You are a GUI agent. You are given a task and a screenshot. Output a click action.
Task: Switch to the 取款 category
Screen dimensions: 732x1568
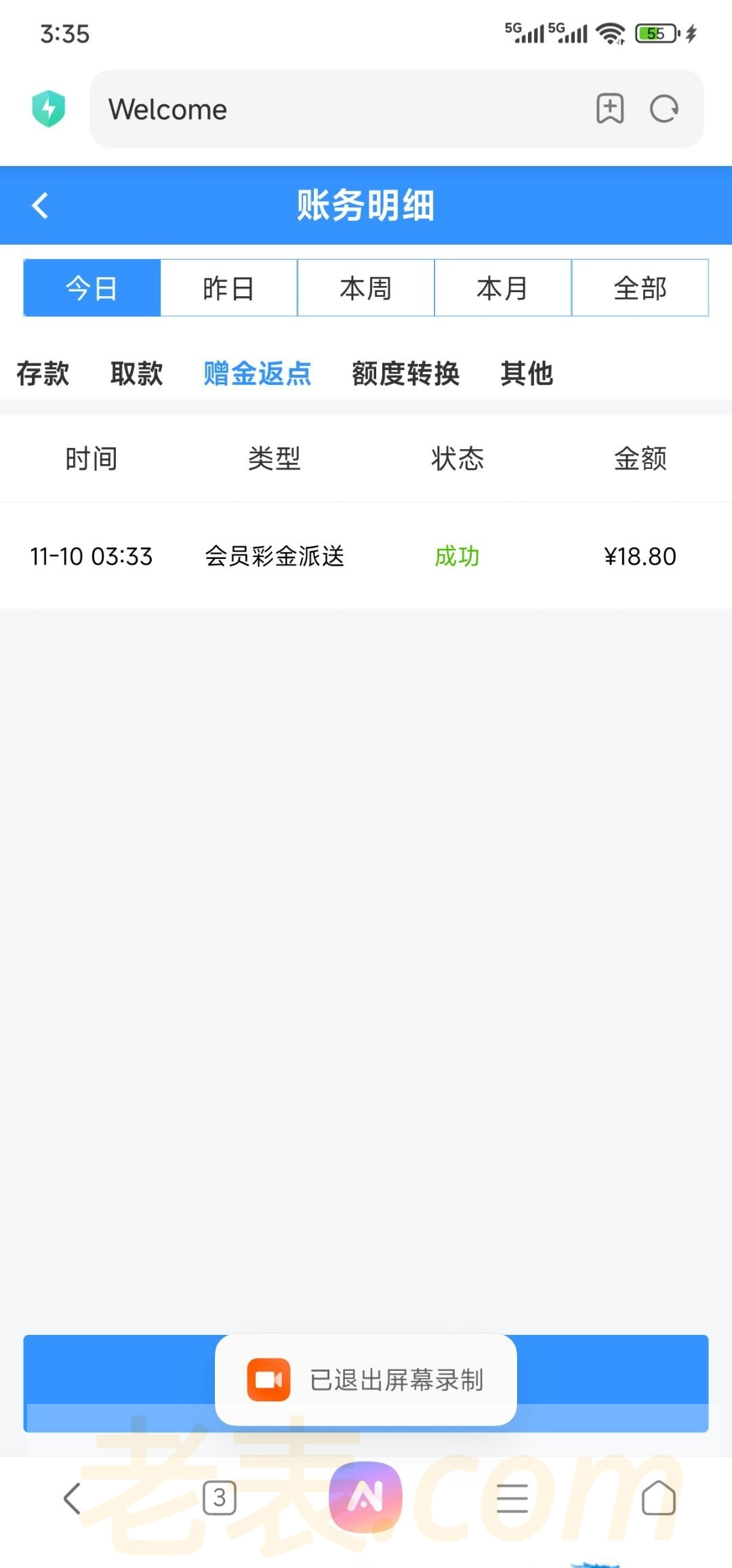(137, 373)
